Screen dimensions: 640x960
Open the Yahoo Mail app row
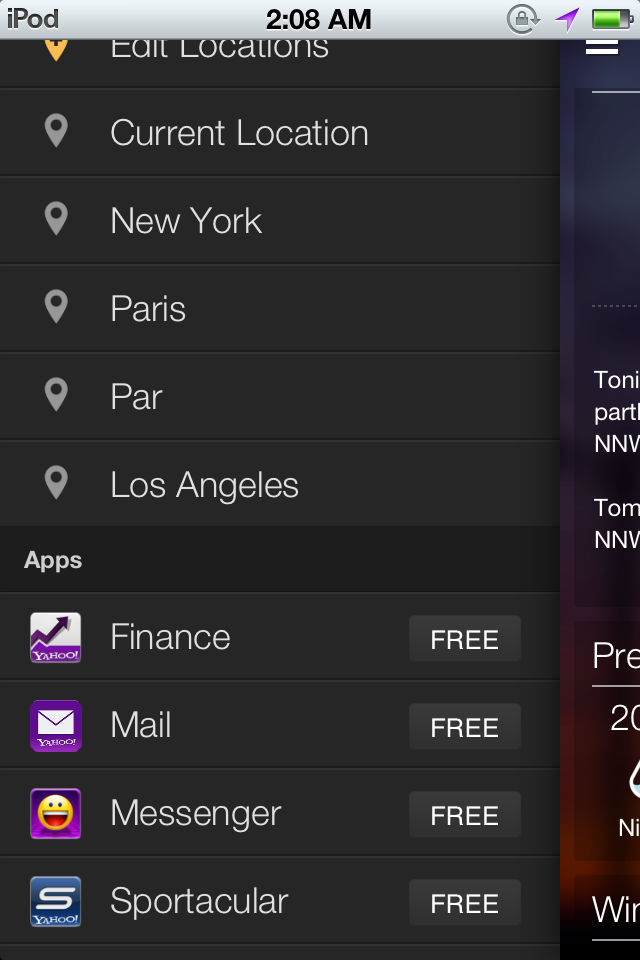141,725
